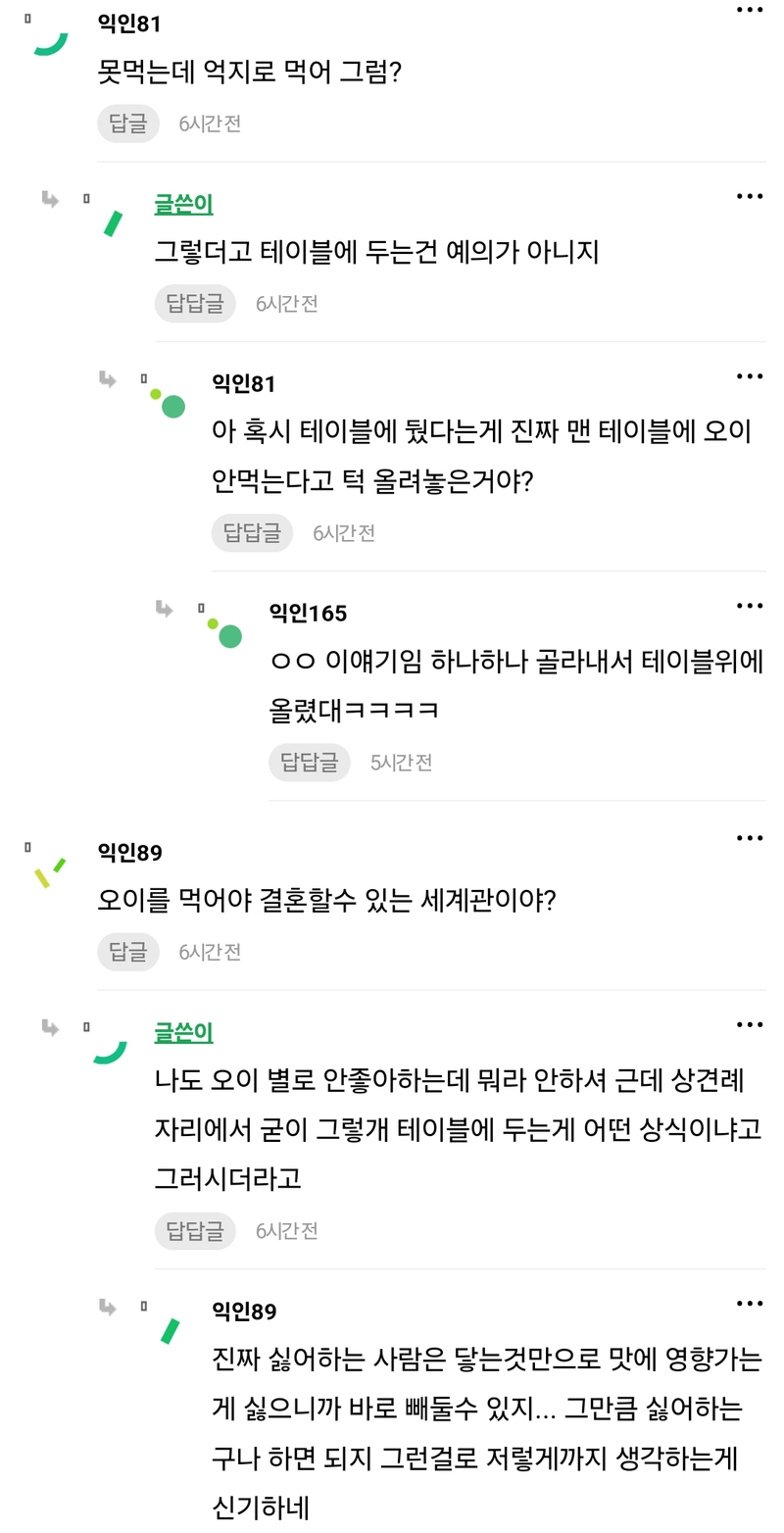
Task: Tap 답답글 under 글쓴이's table etiquette reply
Action: pos(195,304)
